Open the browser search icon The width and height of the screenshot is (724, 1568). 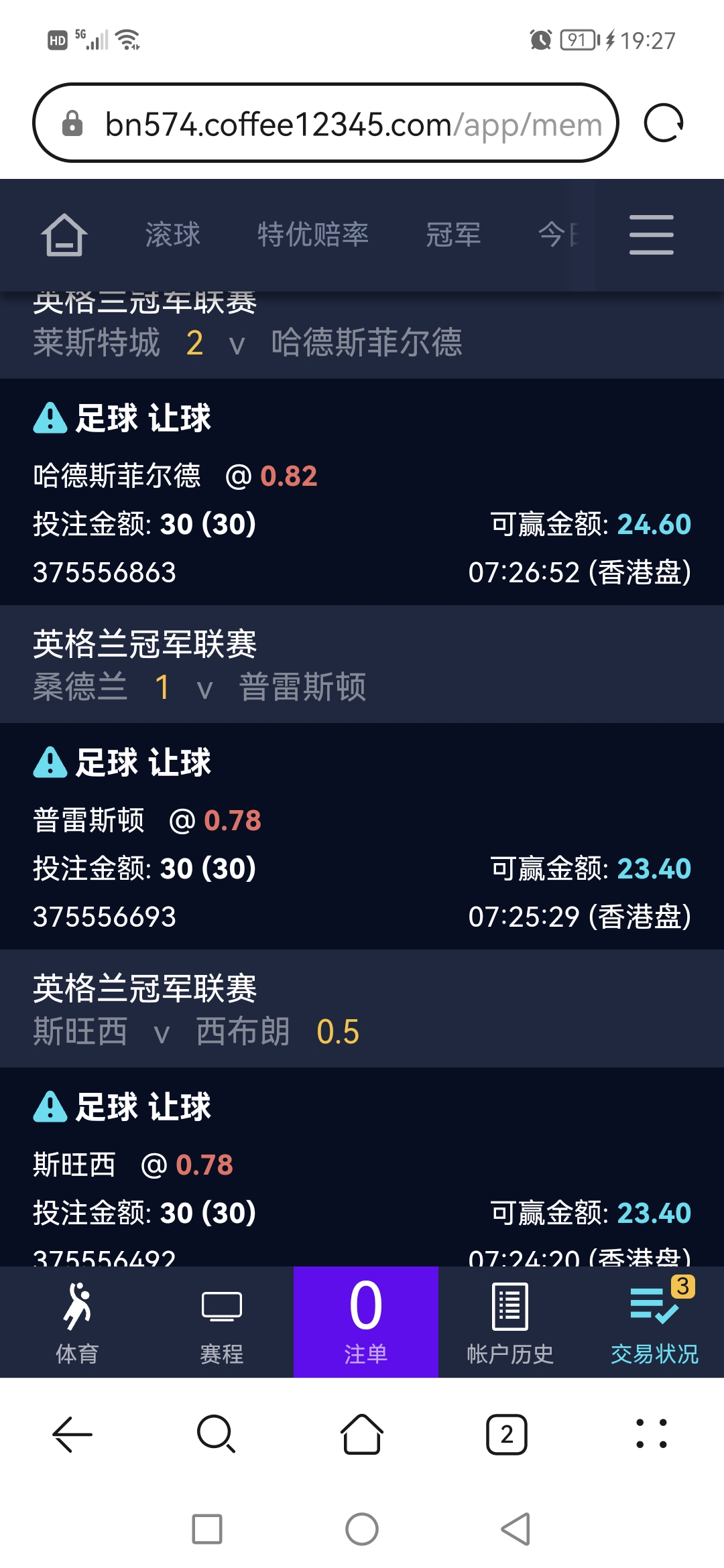point(217,1434)
